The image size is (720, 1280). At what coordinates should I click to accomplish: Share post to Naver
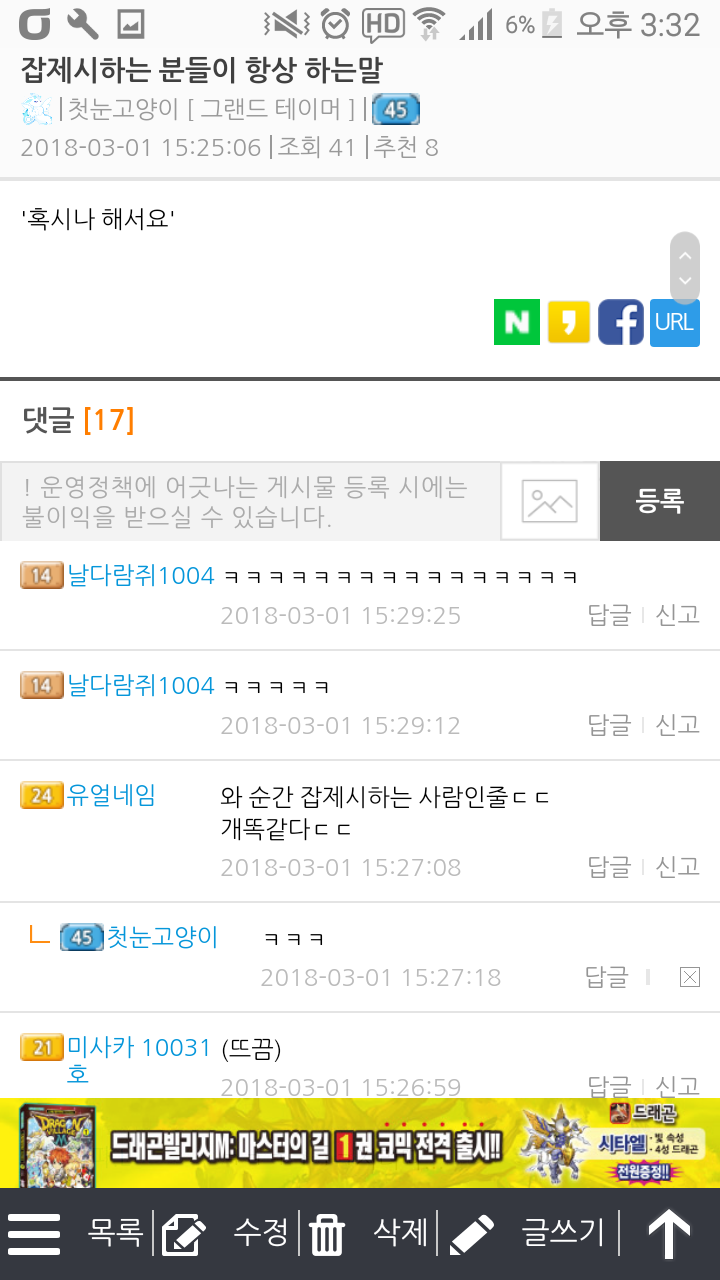click(517, 323)
